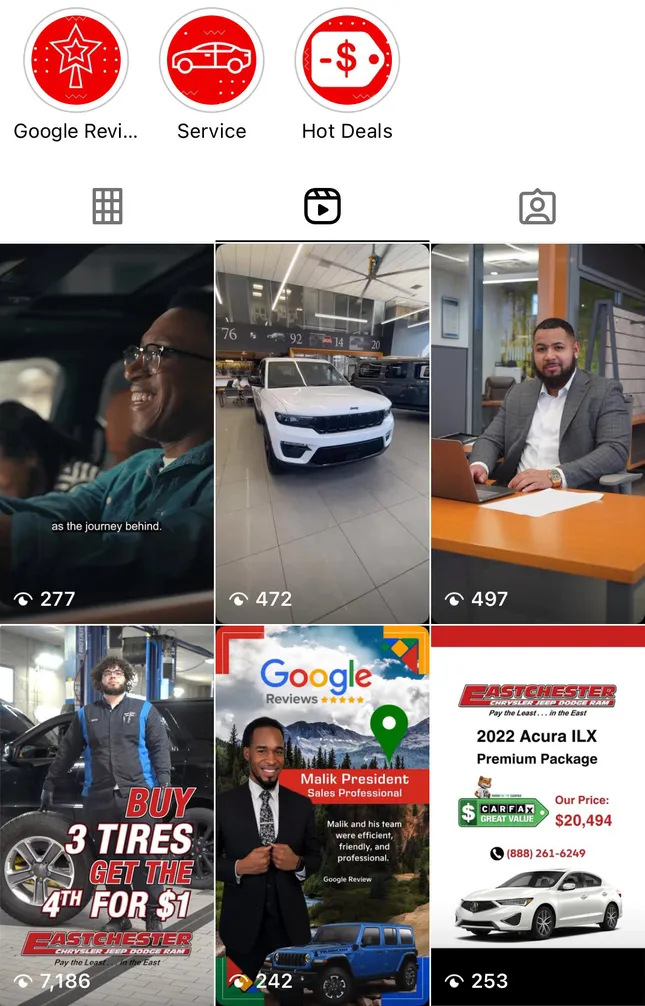Open the Malik President Google review reel
The height and width of the screenshot is (1006, 645).
coord(322,815)
